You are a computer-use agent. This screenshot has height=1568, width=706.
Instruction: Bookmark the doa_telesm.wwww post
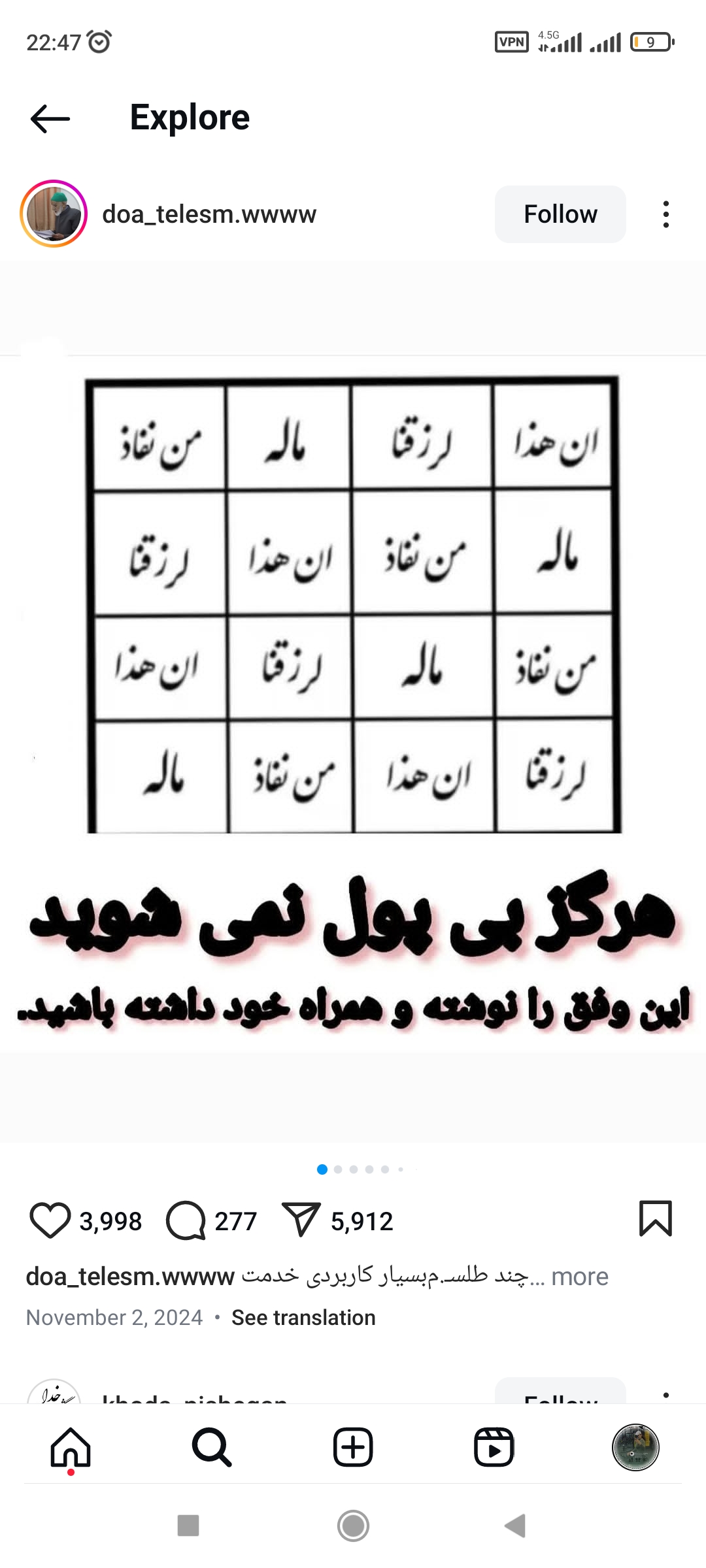tap(655, 1218)
